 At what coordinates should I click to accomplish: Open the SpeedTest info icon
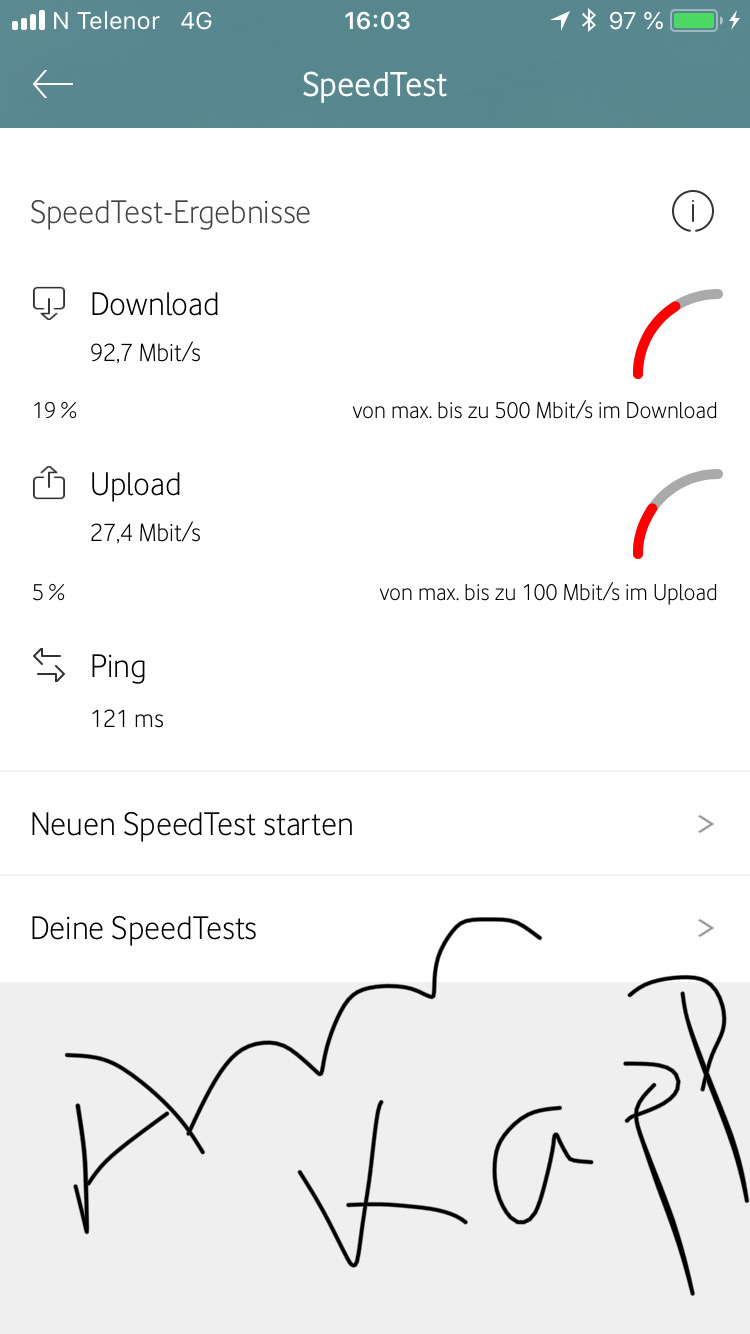click(692, 212)
